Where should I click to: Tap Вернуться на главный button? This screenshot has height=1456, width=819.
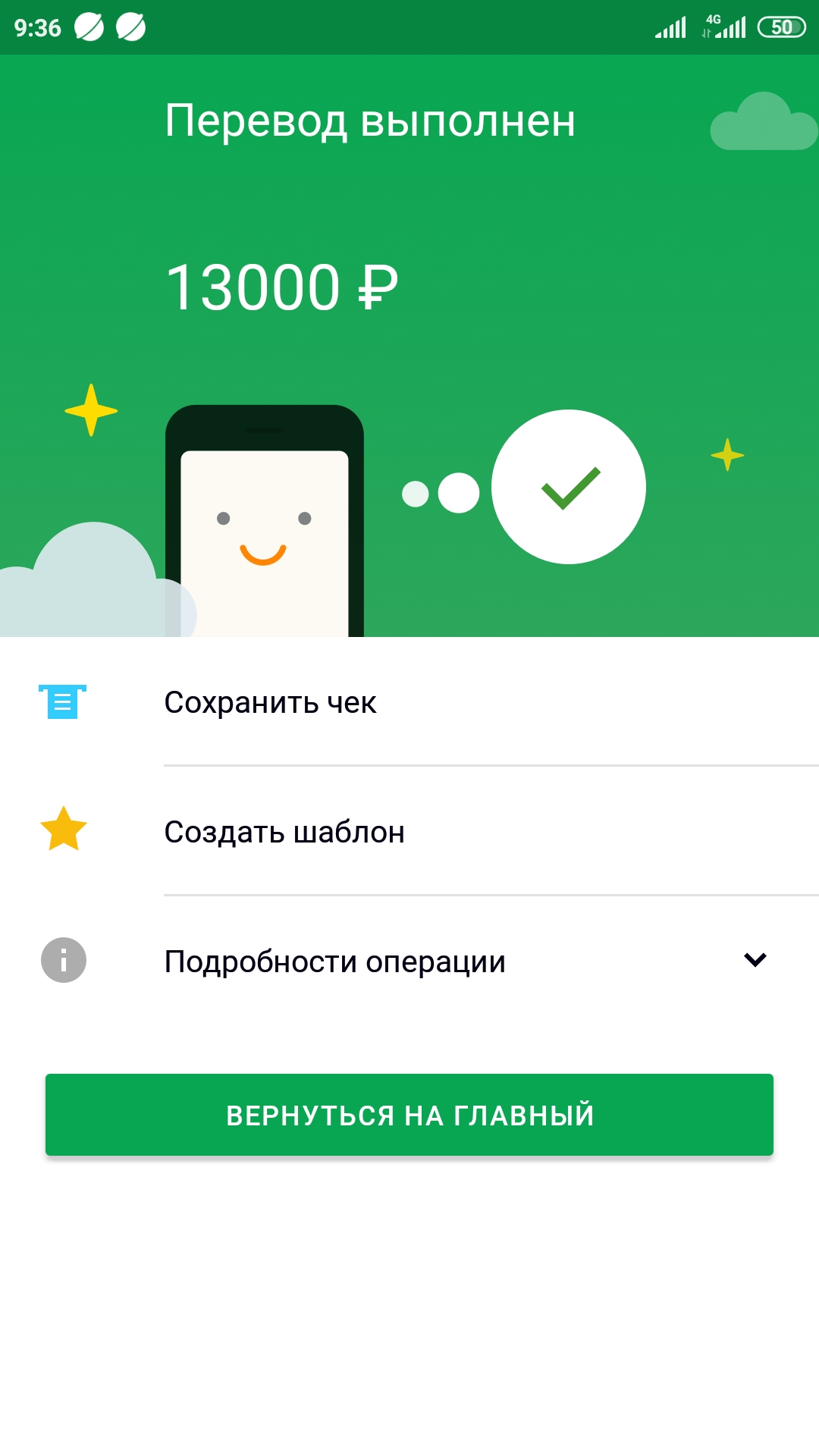[409, 1115]
